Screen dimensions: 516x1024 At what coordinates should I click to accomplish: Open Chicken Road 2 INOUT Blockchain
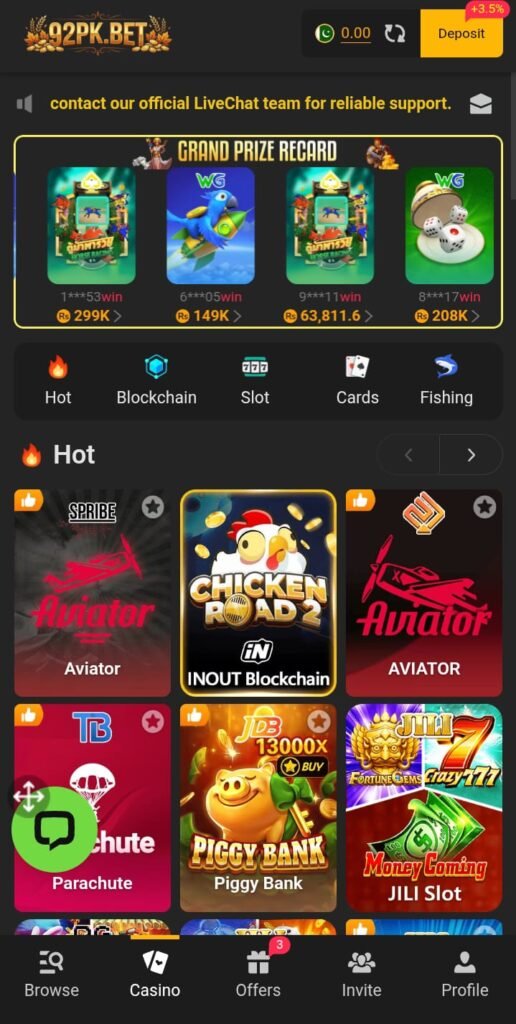(259, 593)
